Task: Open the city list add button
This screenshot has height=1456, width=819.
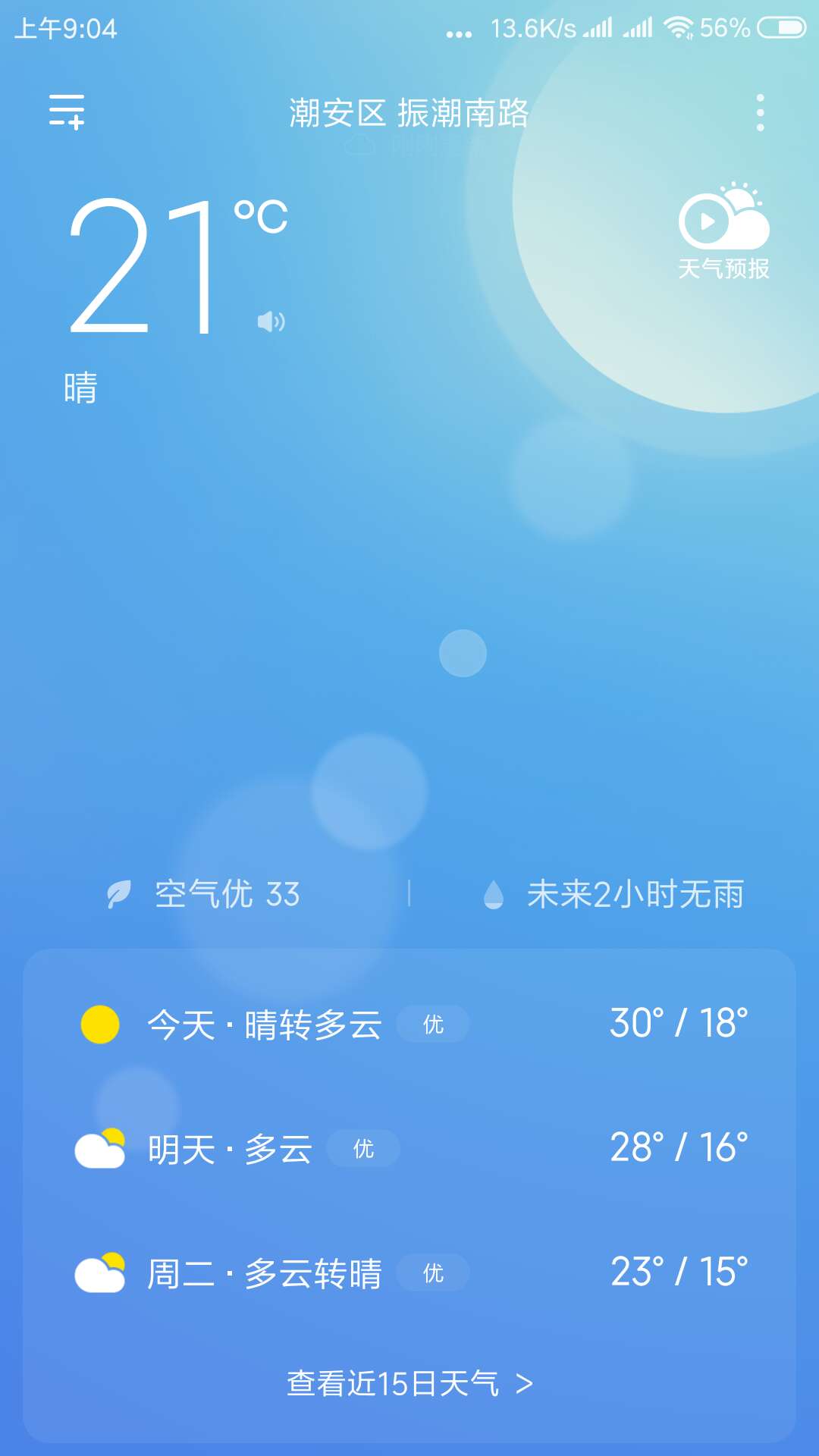Action: coord(67,112)
